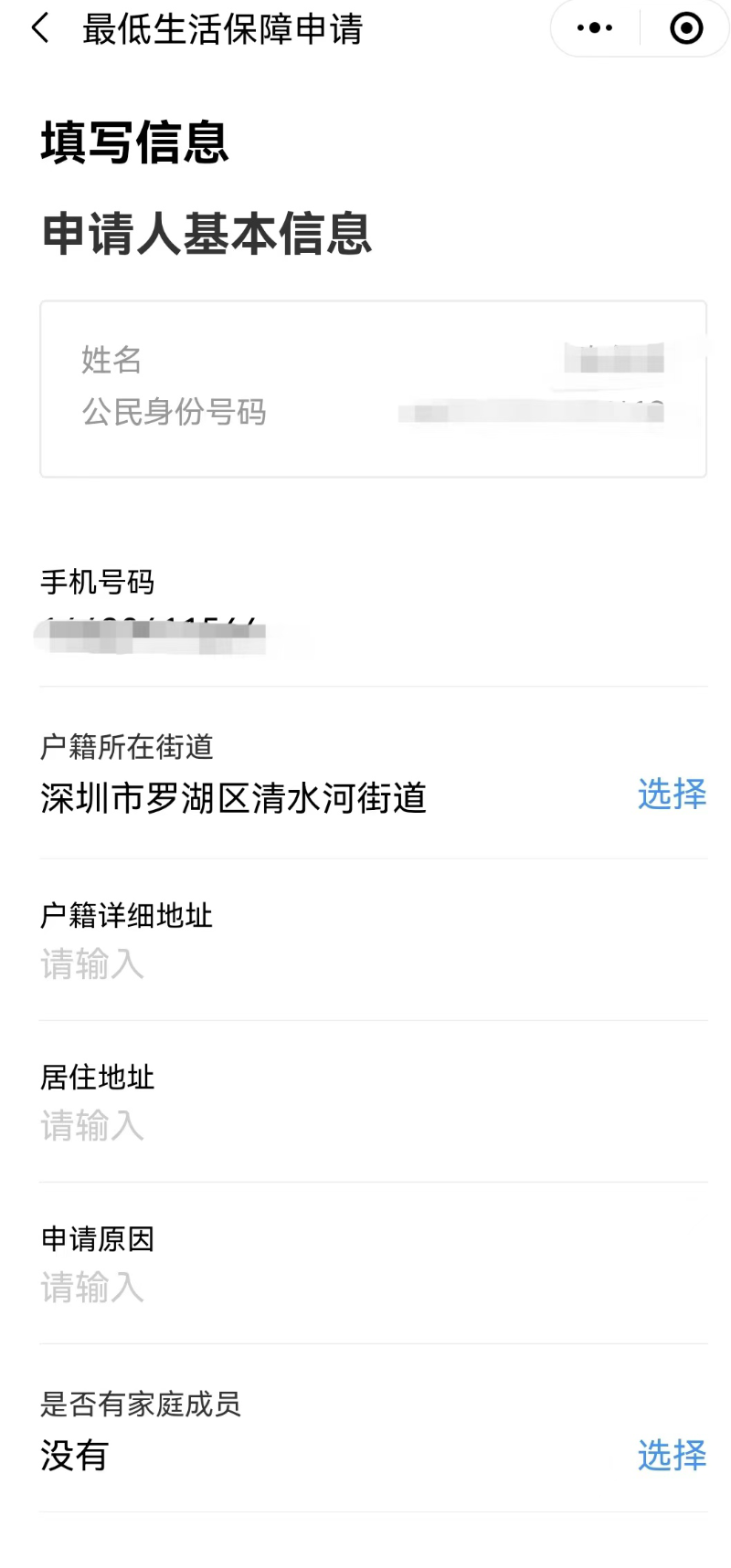The image size is (731, 1568).
Task: Go back from 最低生活保障申请 page
Action: [x=40, y=29]
